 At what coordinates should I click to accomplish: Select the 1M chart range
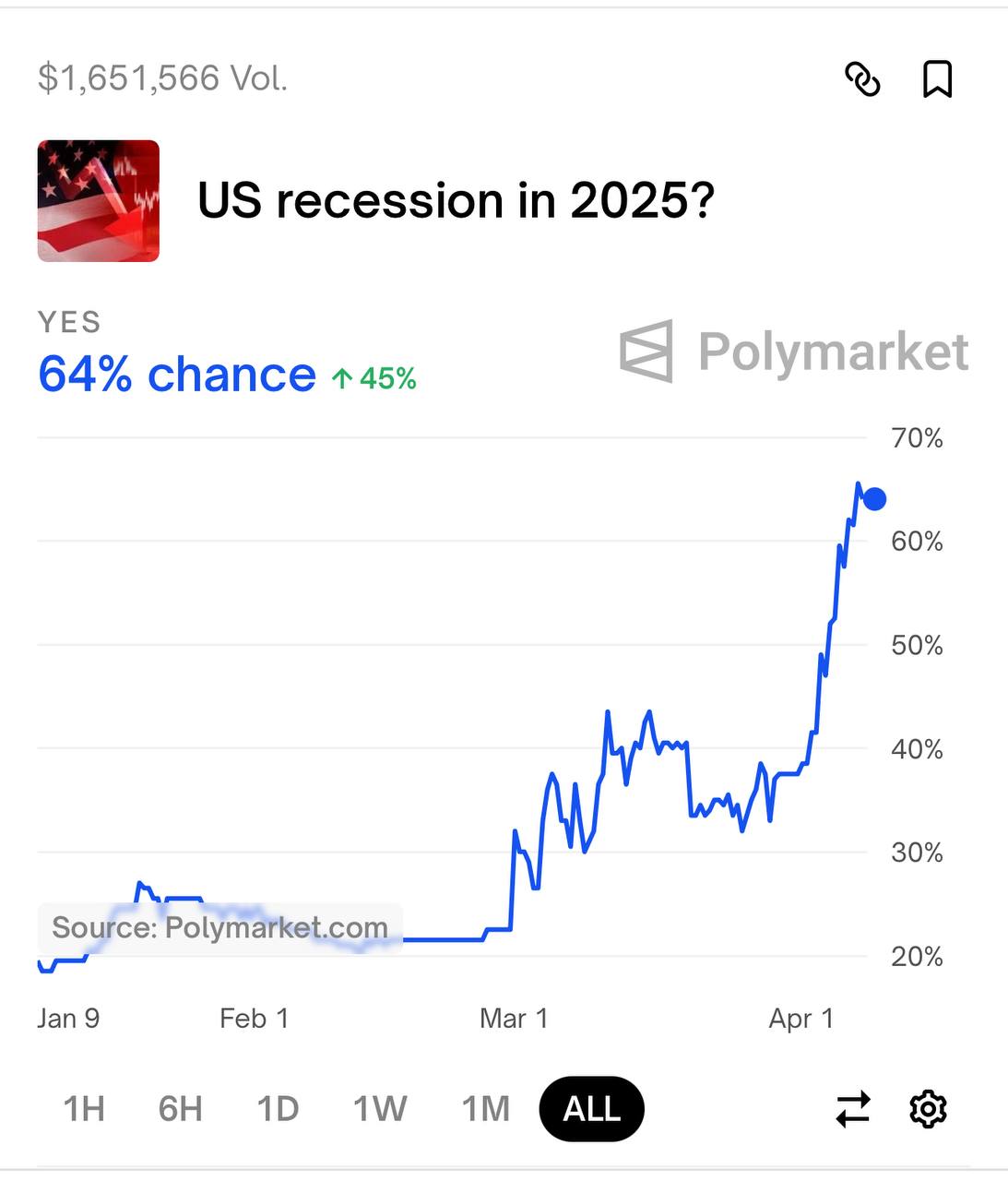pyautogui.click(x=485, y=1108)
